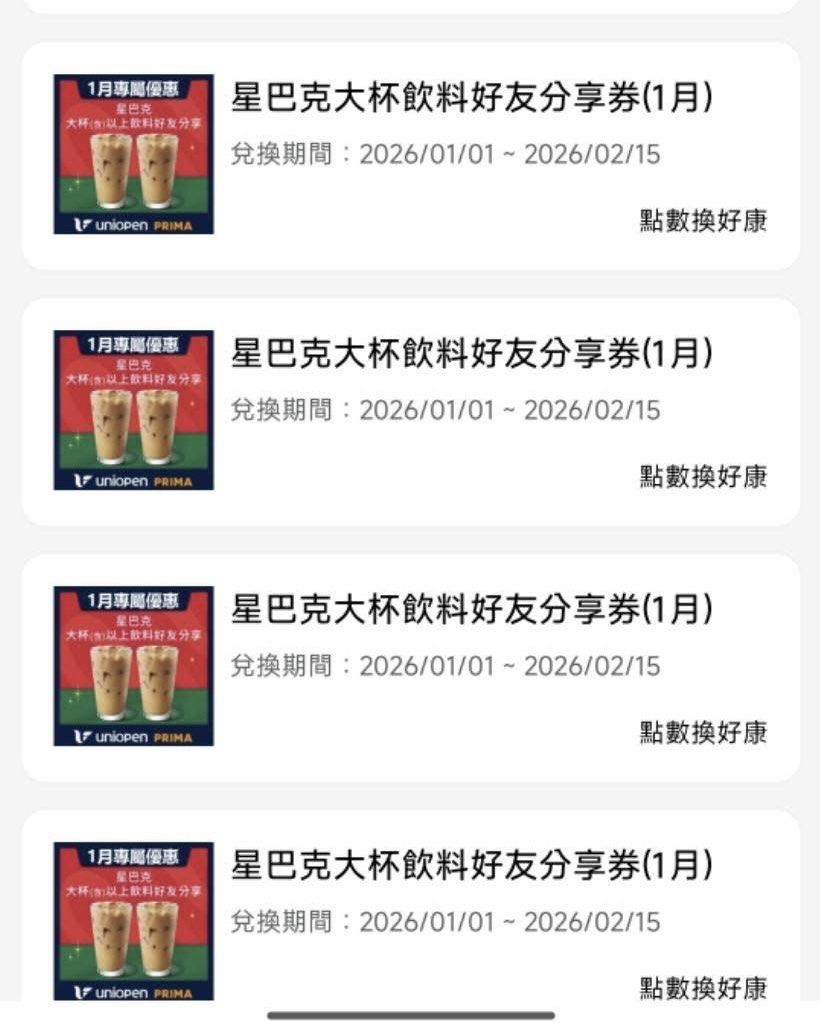Tap the PRIMA label on the third coupon thumbnail
This screenshot has width=820, height=1032.
tap(172, 734)
